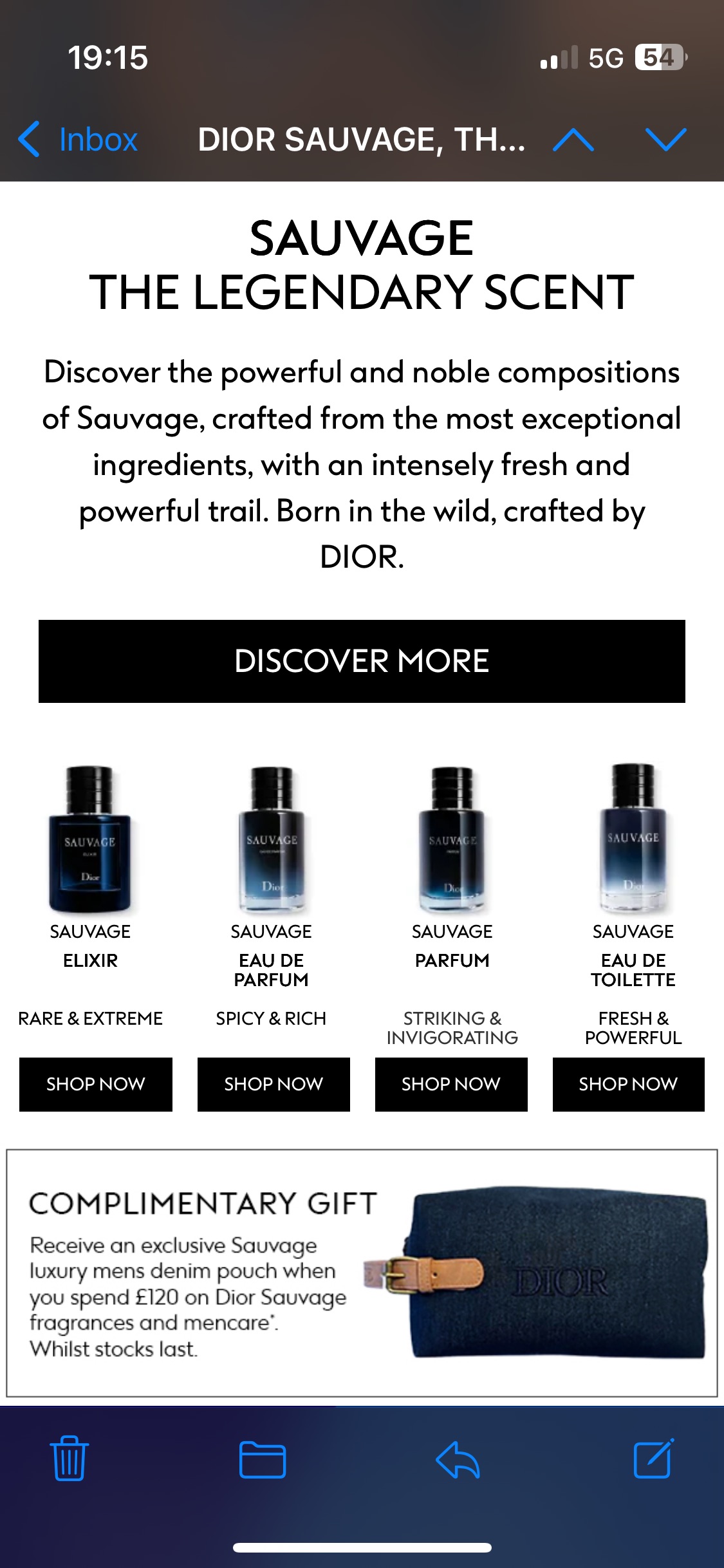Shop now for Sauvage Eau de Toilette

(x=628, y=1084)
